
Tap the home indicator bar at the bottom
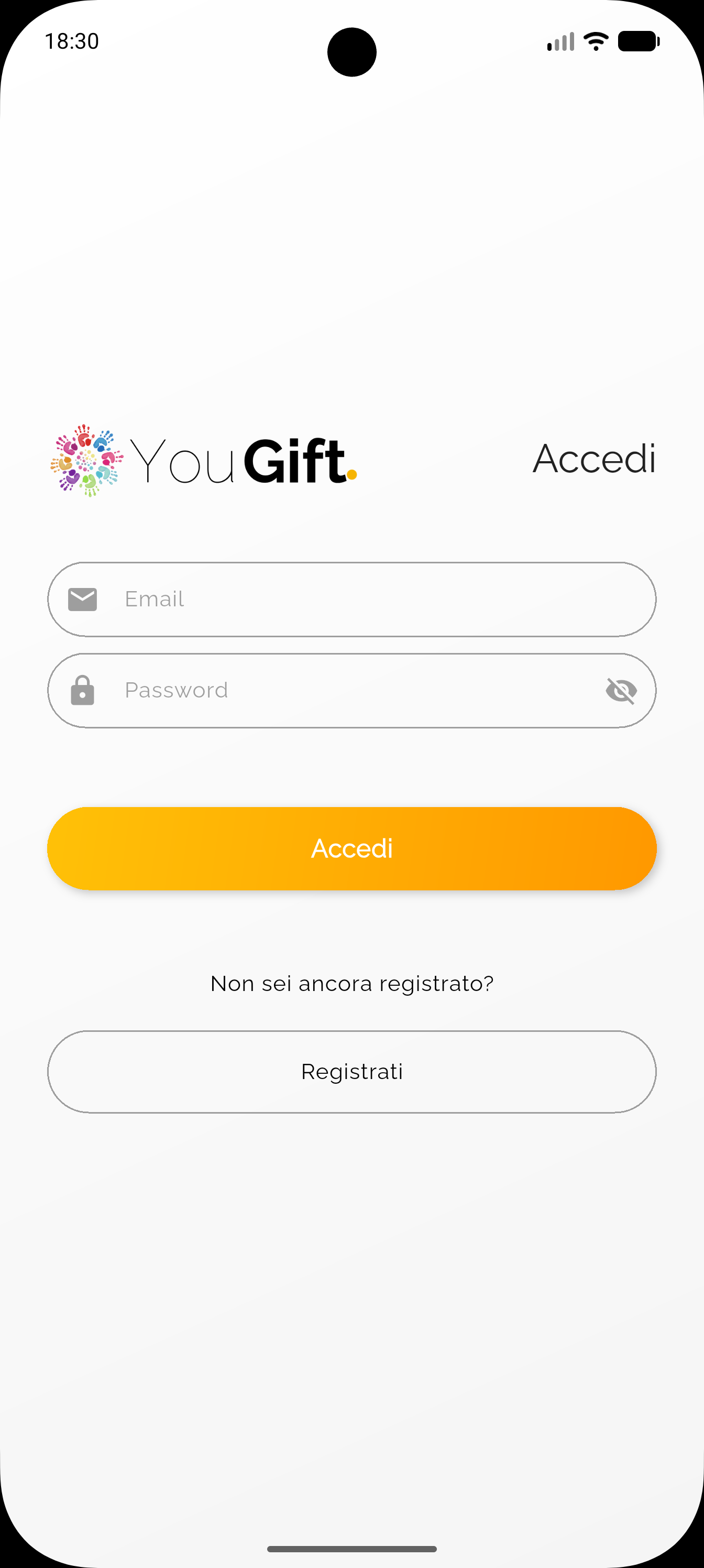(x=351, y=1549)
